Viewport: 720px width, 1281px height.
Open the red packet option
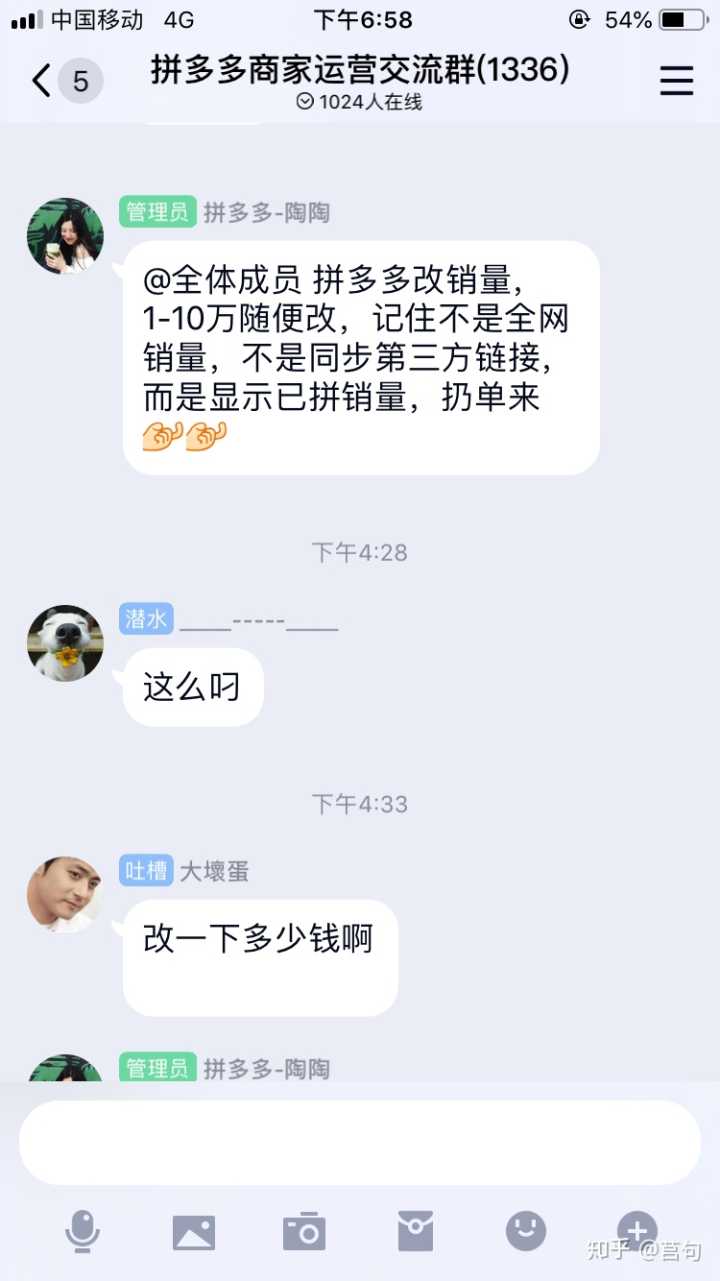pos(415,1231)
